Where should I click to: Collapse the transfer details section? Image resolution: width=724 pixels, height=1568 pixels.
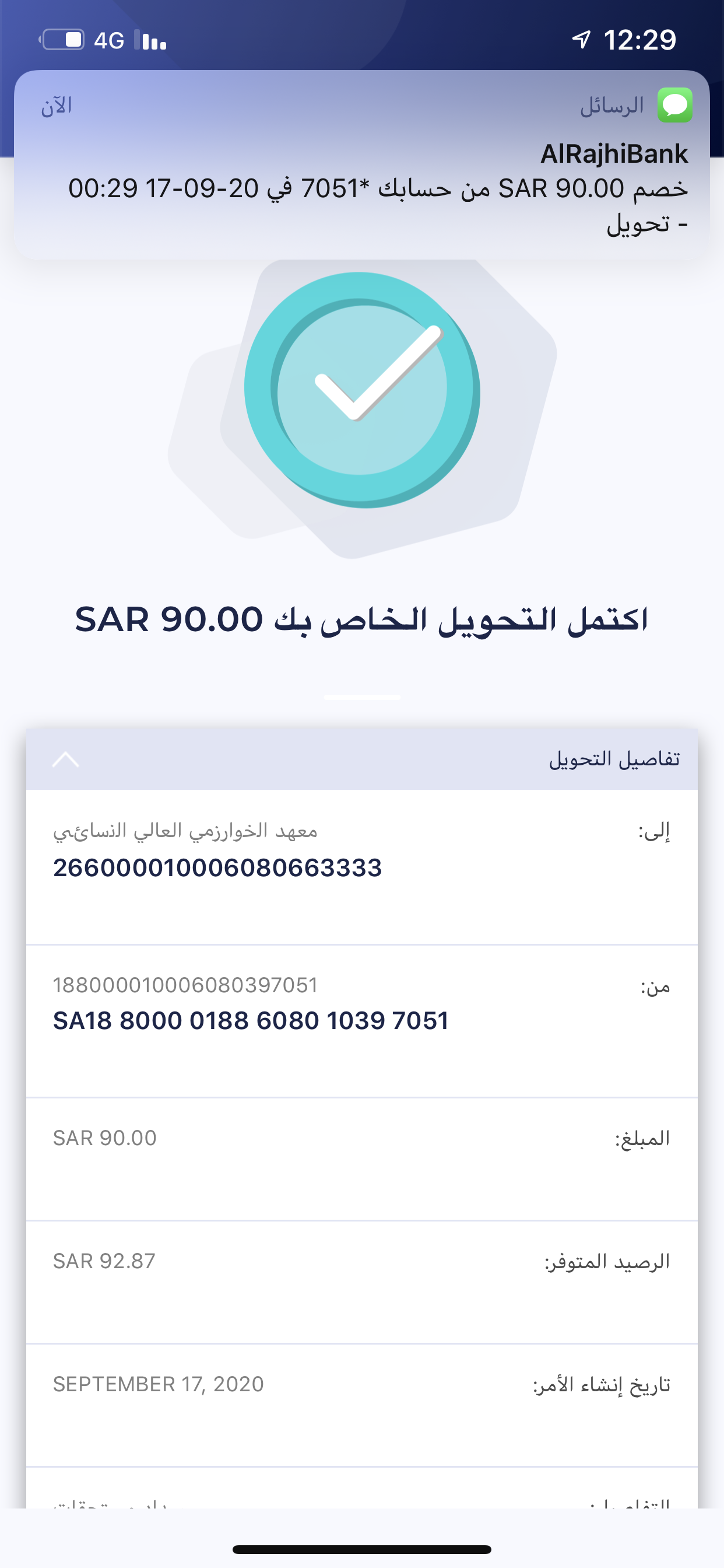(66, 759)
